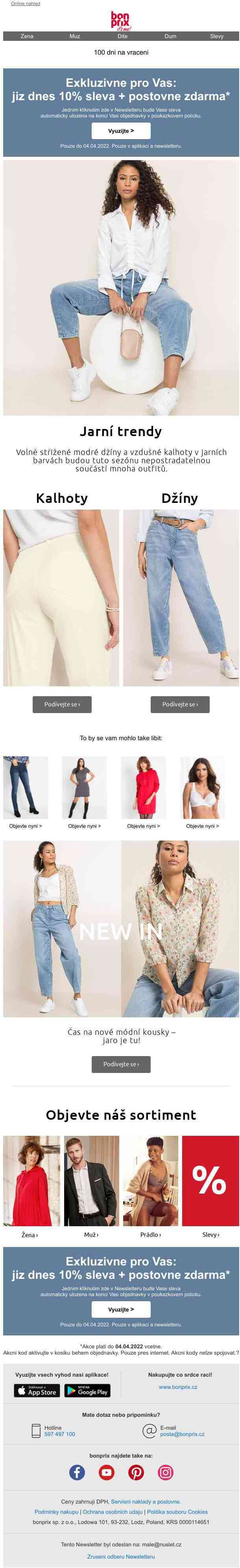Open bonprix Facebook page

78,1473
